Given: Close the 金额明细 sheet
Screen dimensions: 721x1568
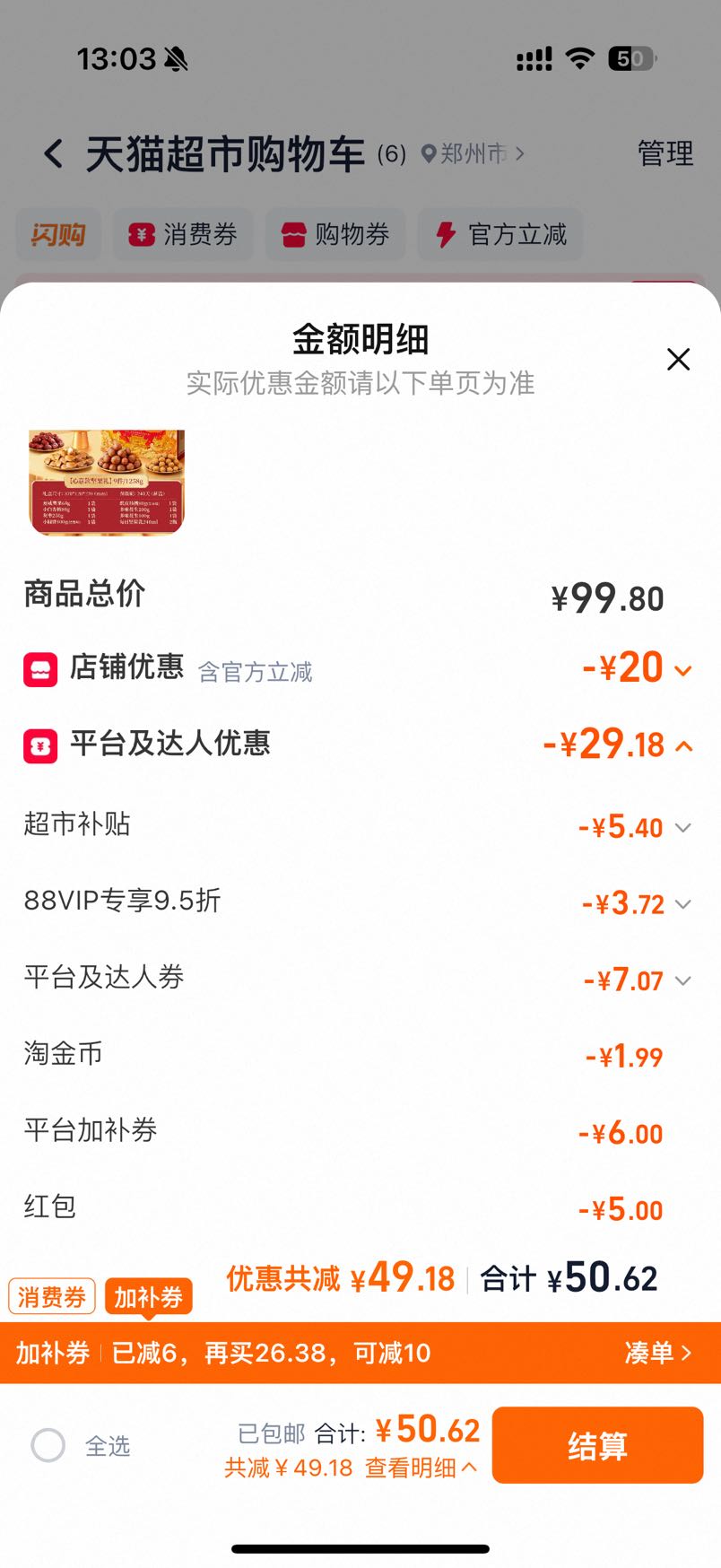Looking at the screenshot, I should [679, 360].
